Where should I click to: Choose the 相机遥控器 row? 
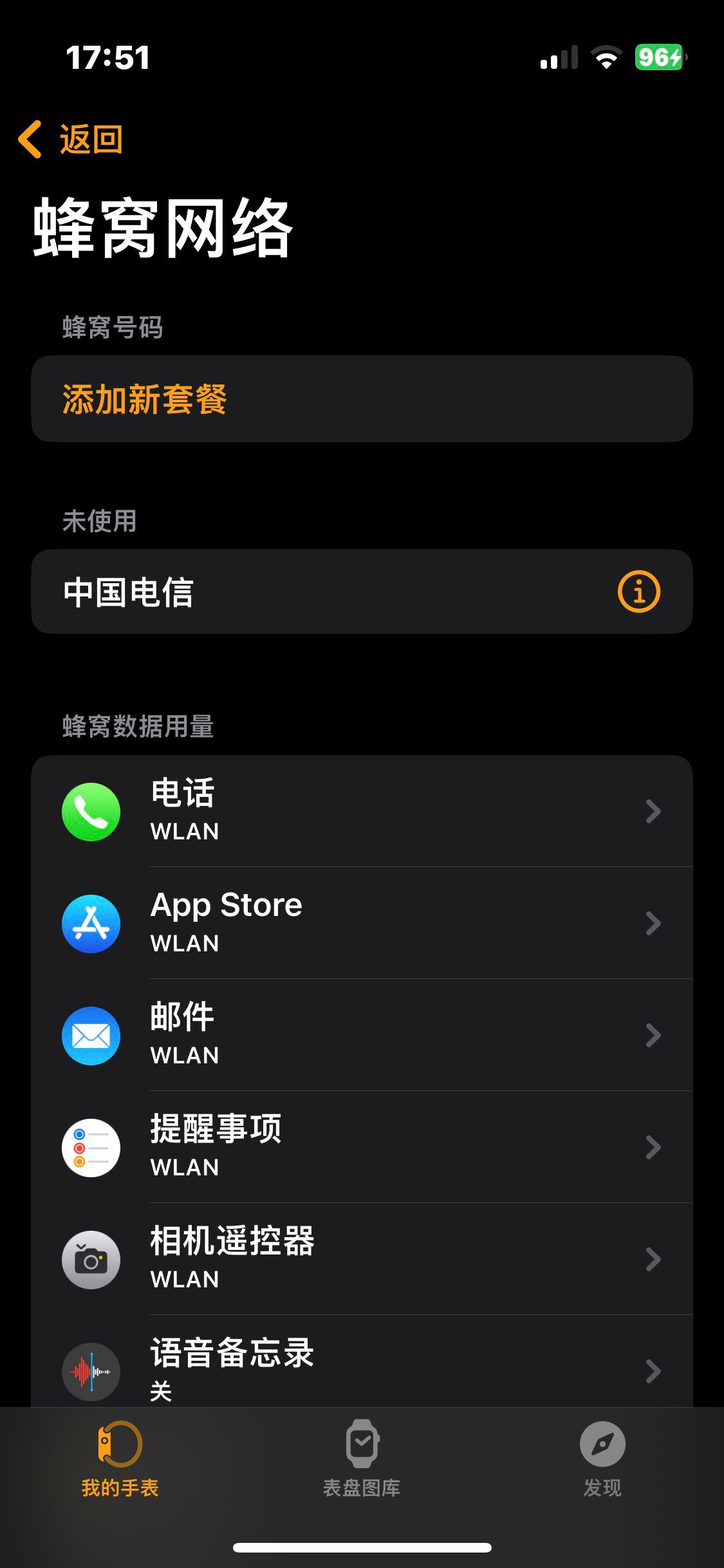click(362, 1259)
